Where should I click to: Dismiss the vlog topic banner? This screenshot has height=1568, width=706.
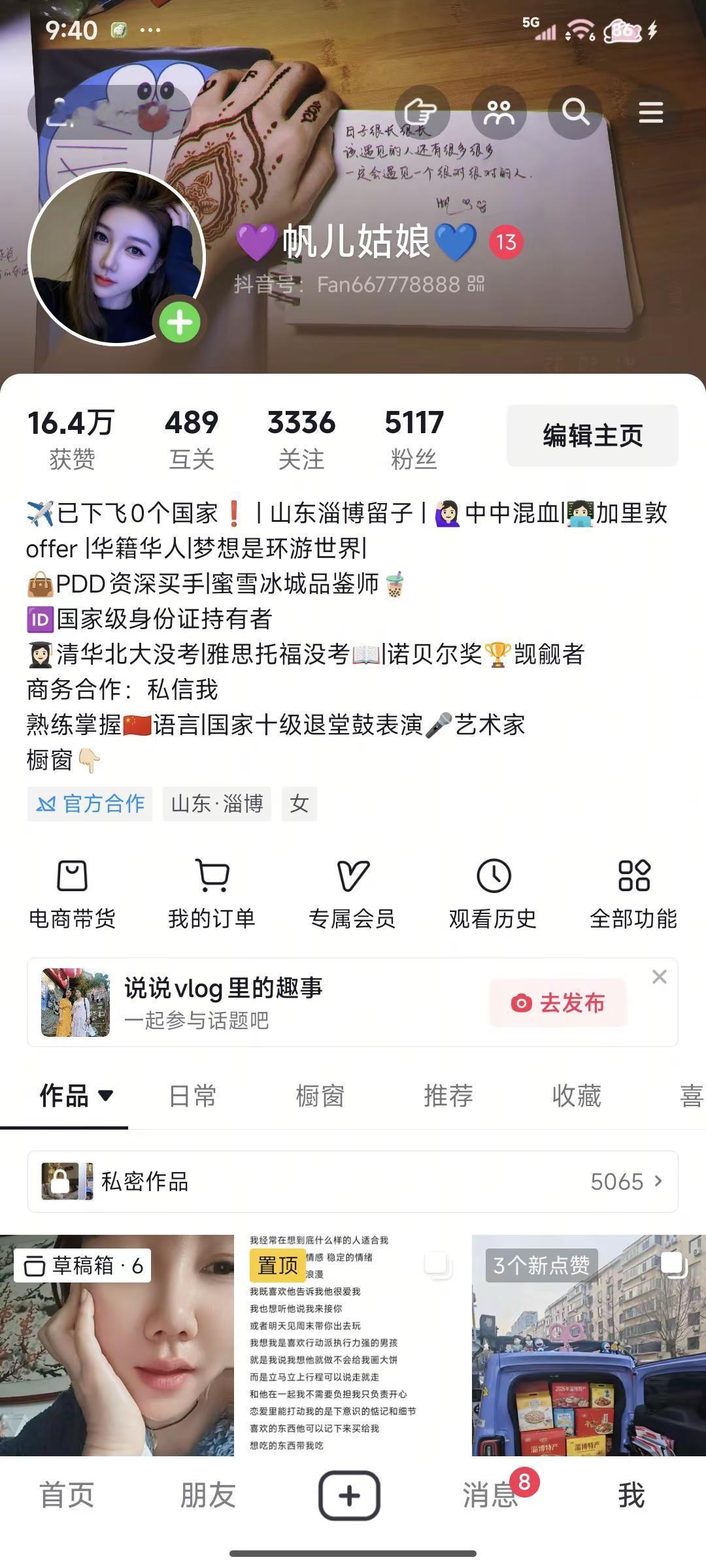pos(660,977)
